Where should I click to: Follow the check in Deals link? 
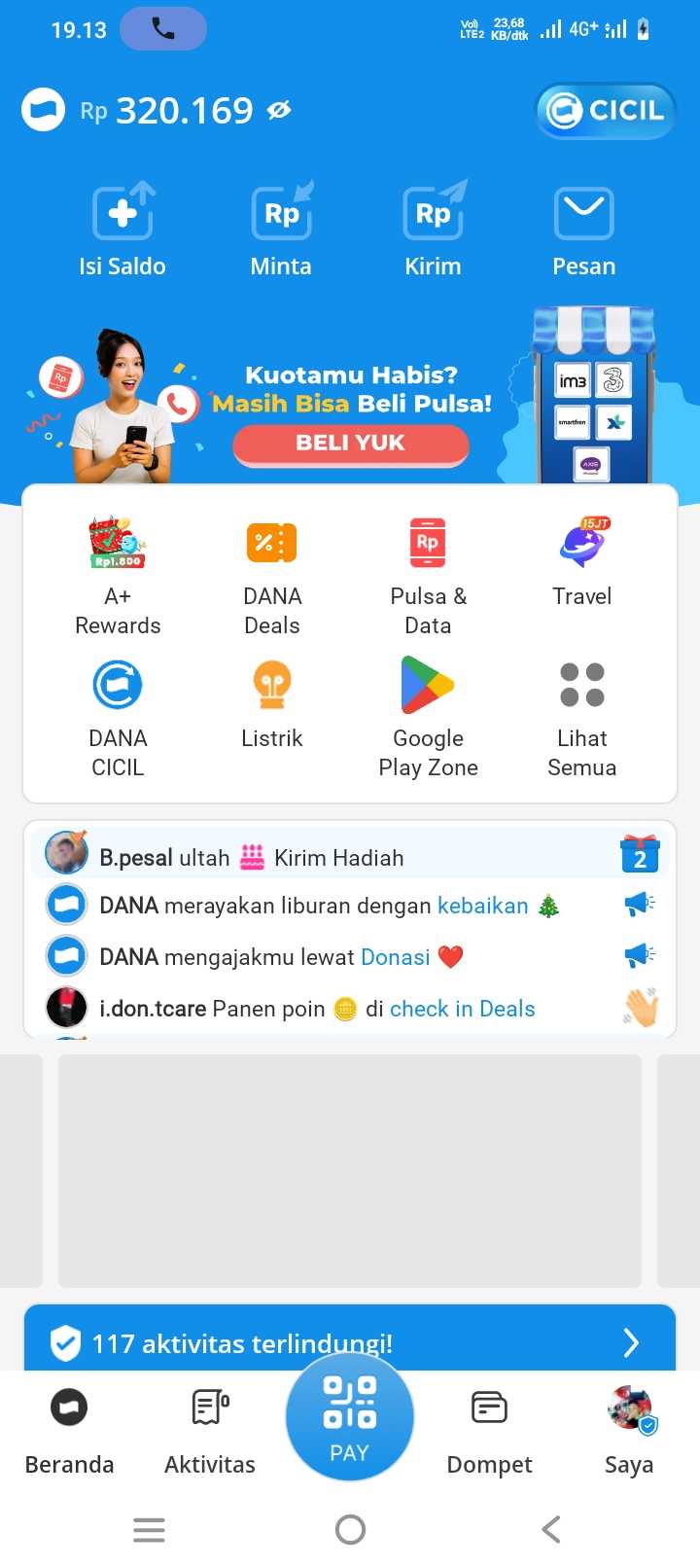pyautogui.click(x=462, y=1009)
